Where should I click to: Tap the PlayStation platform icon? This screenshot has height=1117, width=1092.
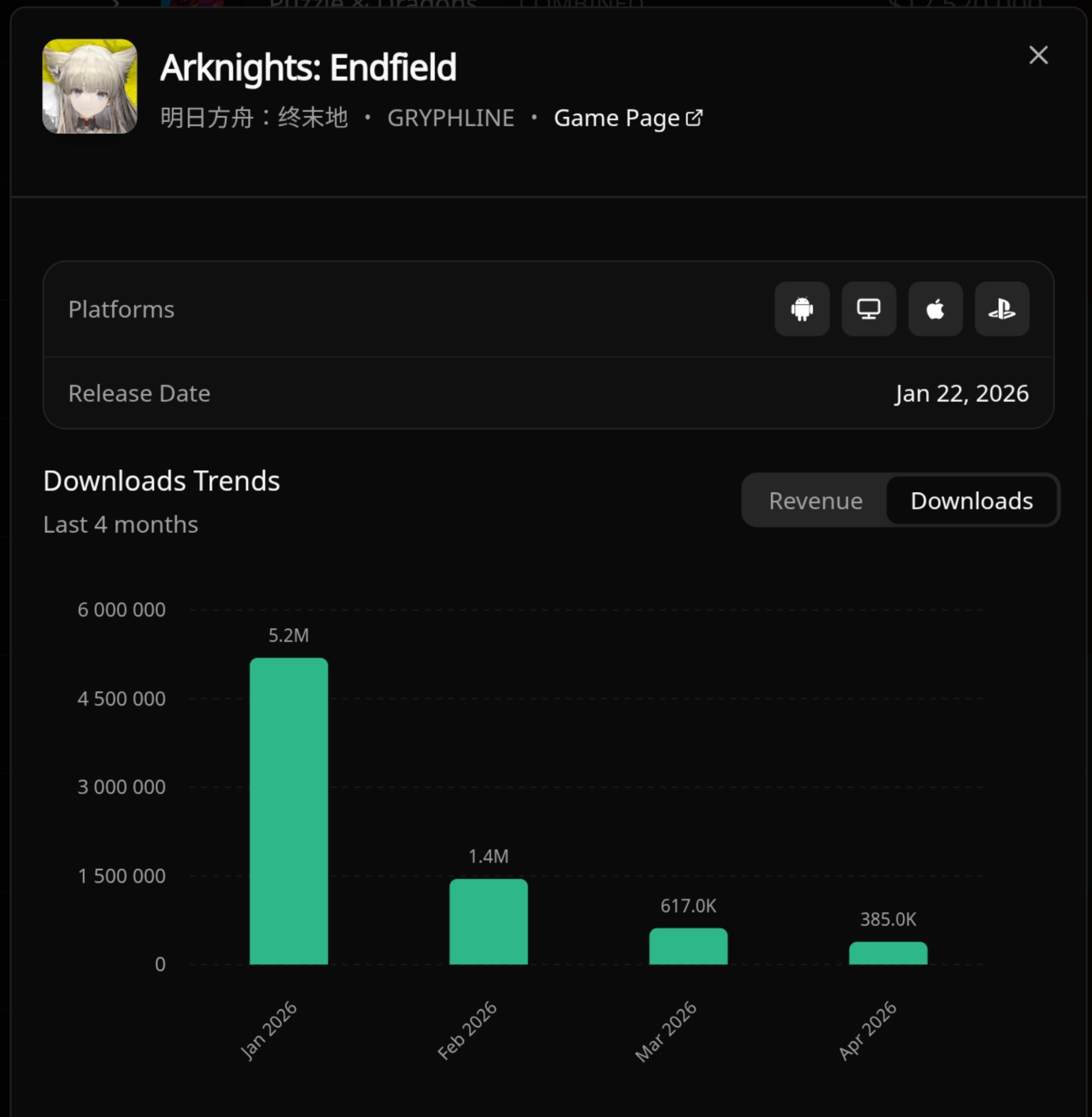click(1001, 309)
